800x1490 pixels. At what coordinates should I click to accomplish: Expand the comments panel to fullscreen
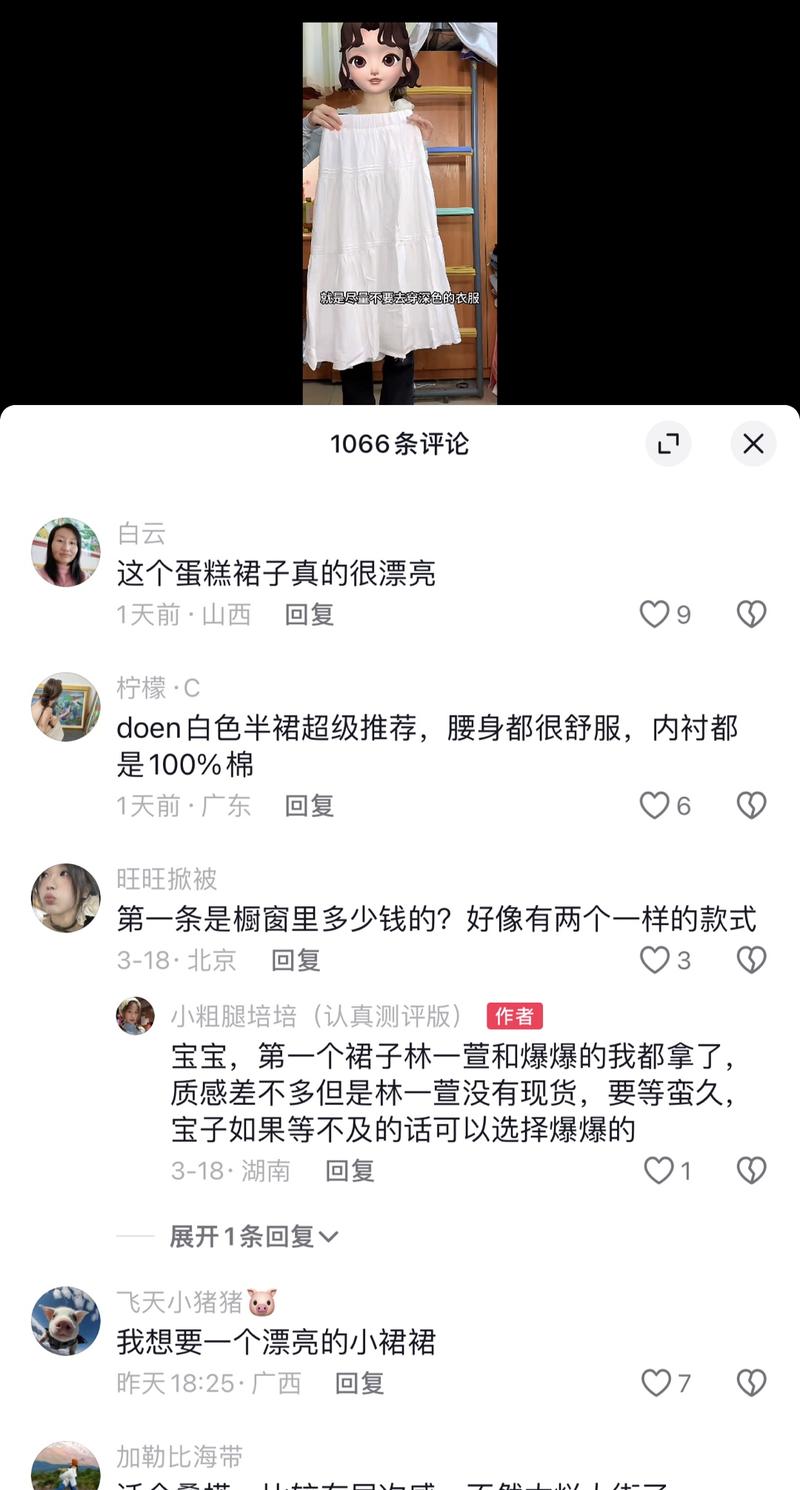668,444
